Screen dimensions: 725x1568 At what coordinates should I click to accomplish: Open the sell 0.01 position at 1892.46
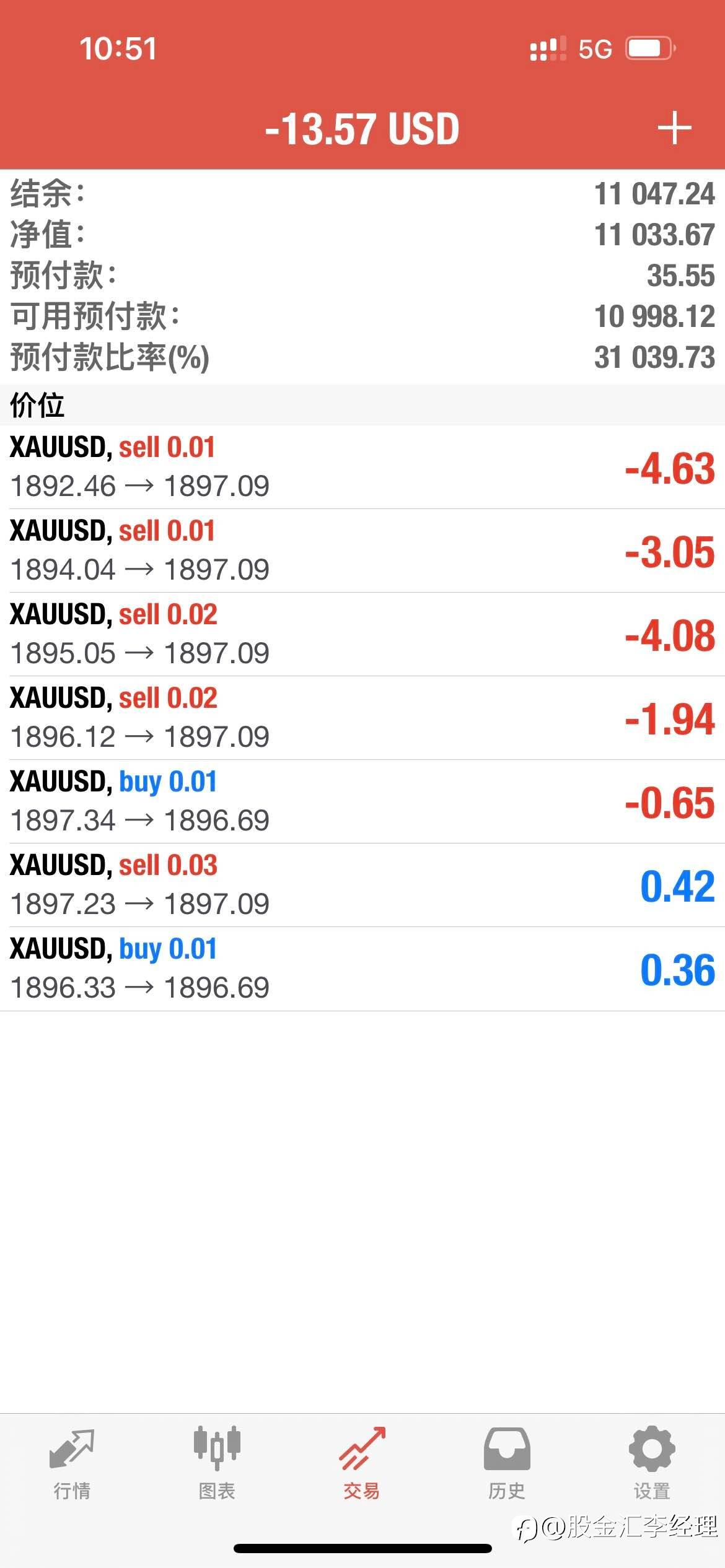coord(362,467)
